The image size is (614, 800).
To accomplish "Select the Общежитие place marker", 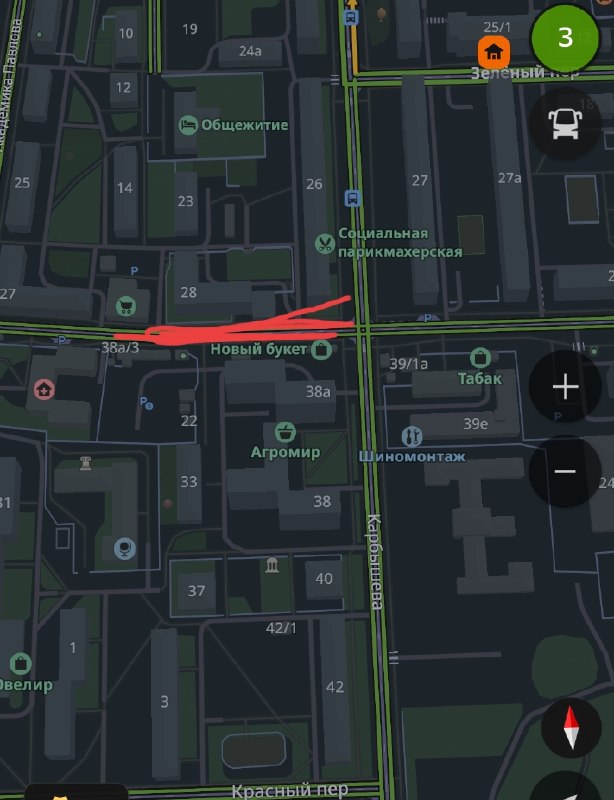I will [188, 125].
